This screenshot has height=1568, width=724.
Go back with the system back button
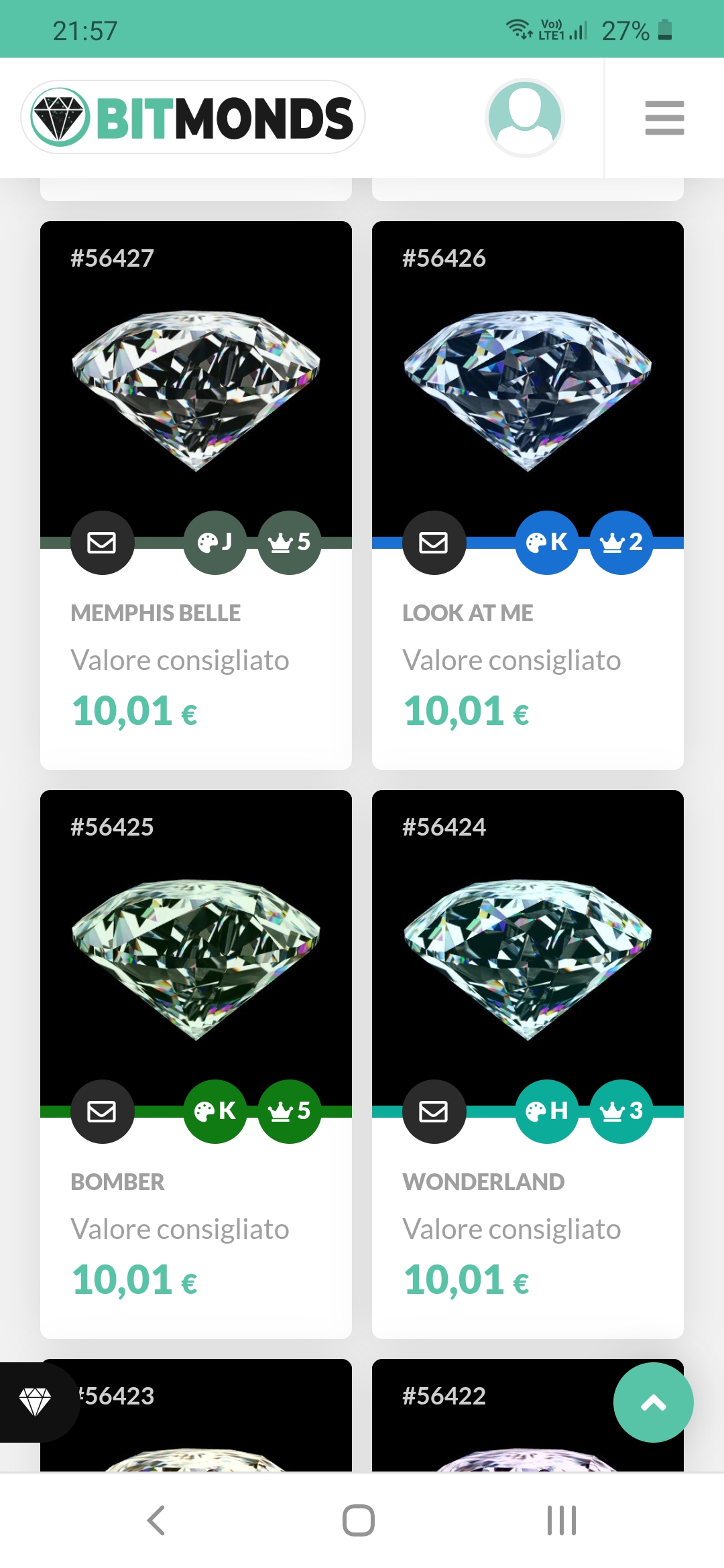pos(156,1520)
